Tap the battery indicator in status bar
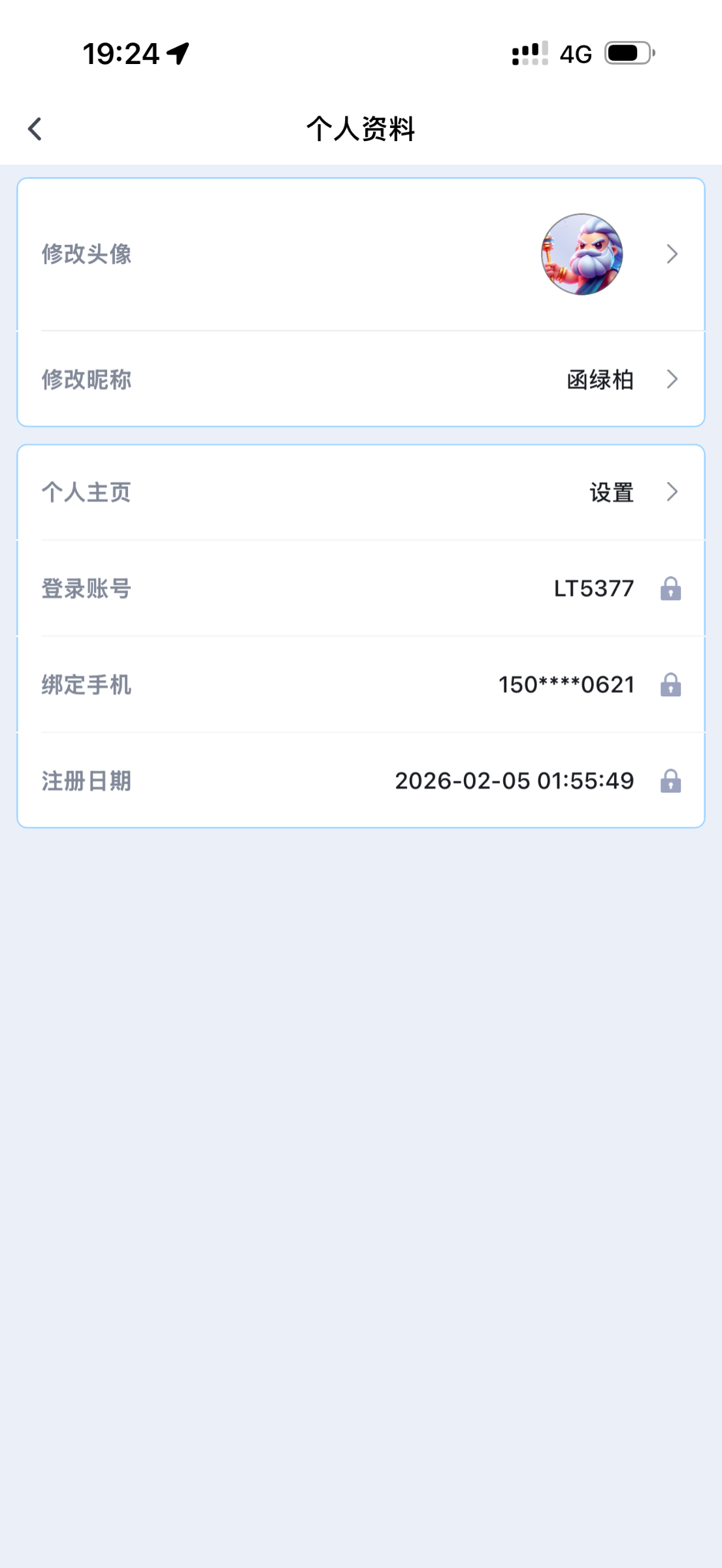722x1568 pixels. coord(625,54)
